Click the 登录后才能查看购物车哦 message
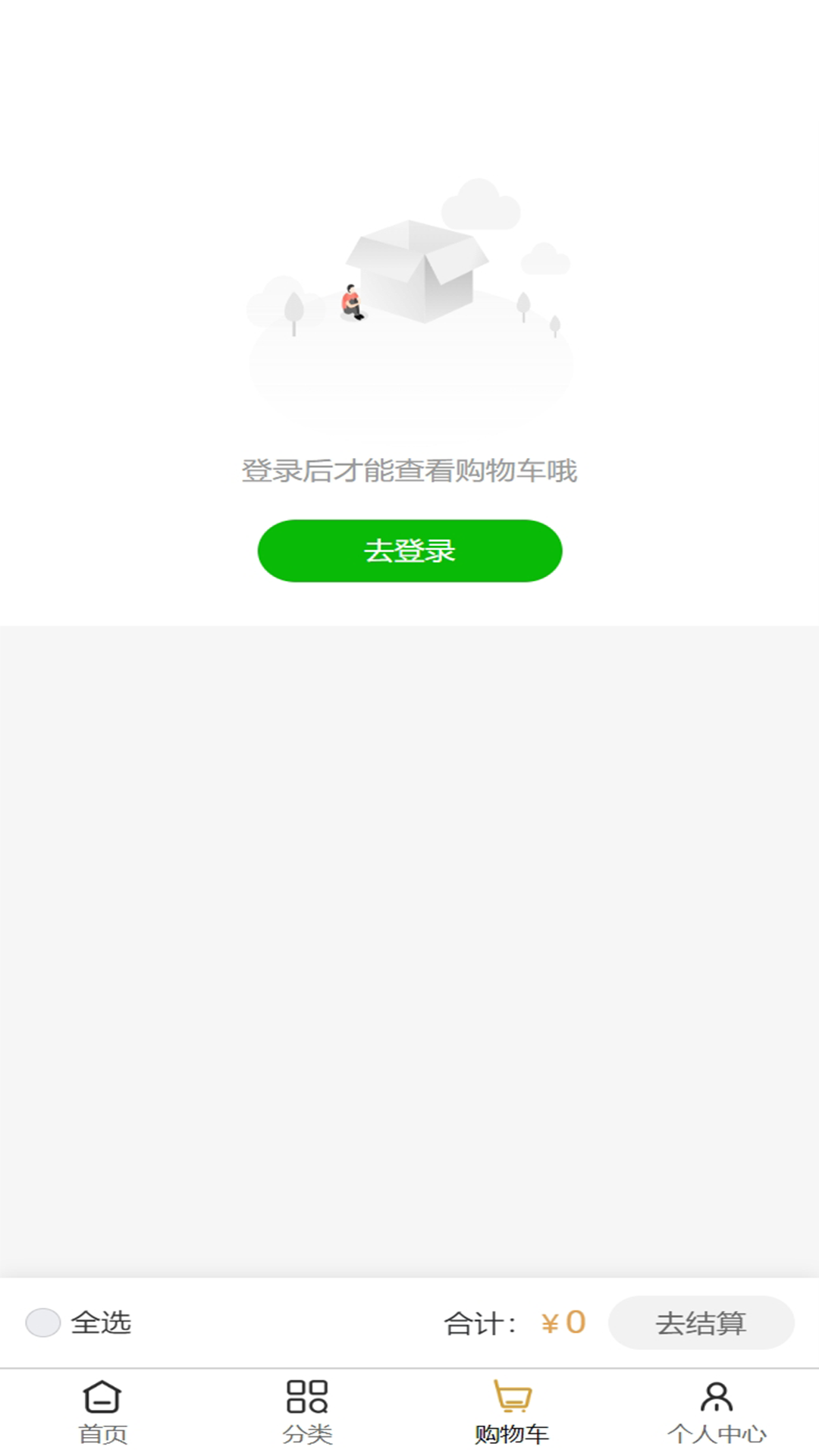 click(x=409, y=471)
